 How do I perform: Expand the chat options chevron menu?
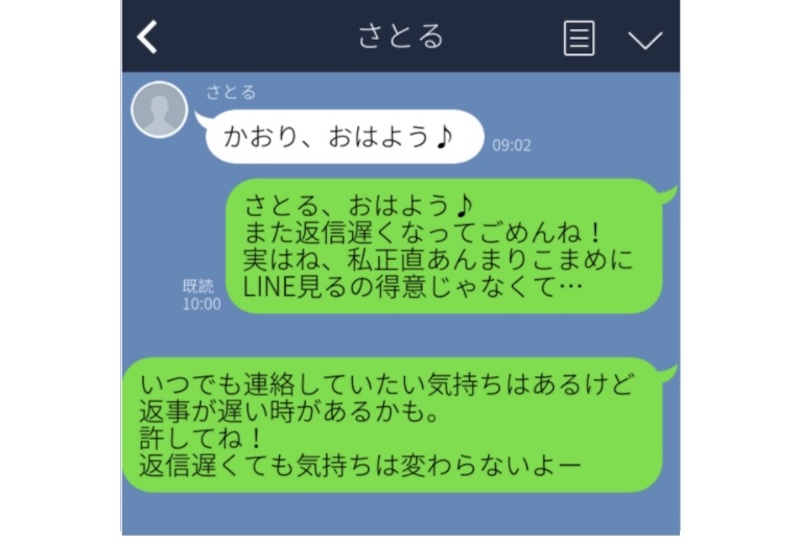point(645,39)
